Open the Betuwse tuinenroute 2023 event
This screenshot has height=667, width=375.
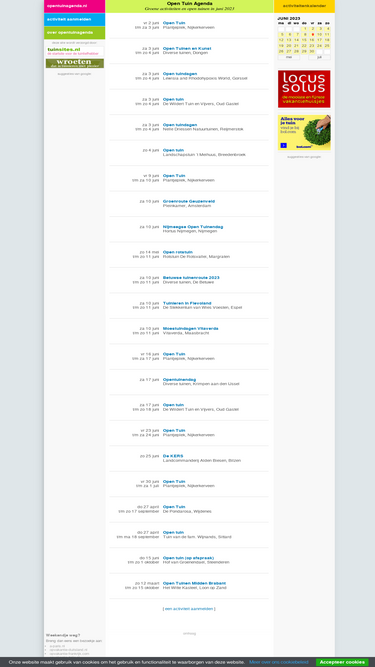[191, 278]
